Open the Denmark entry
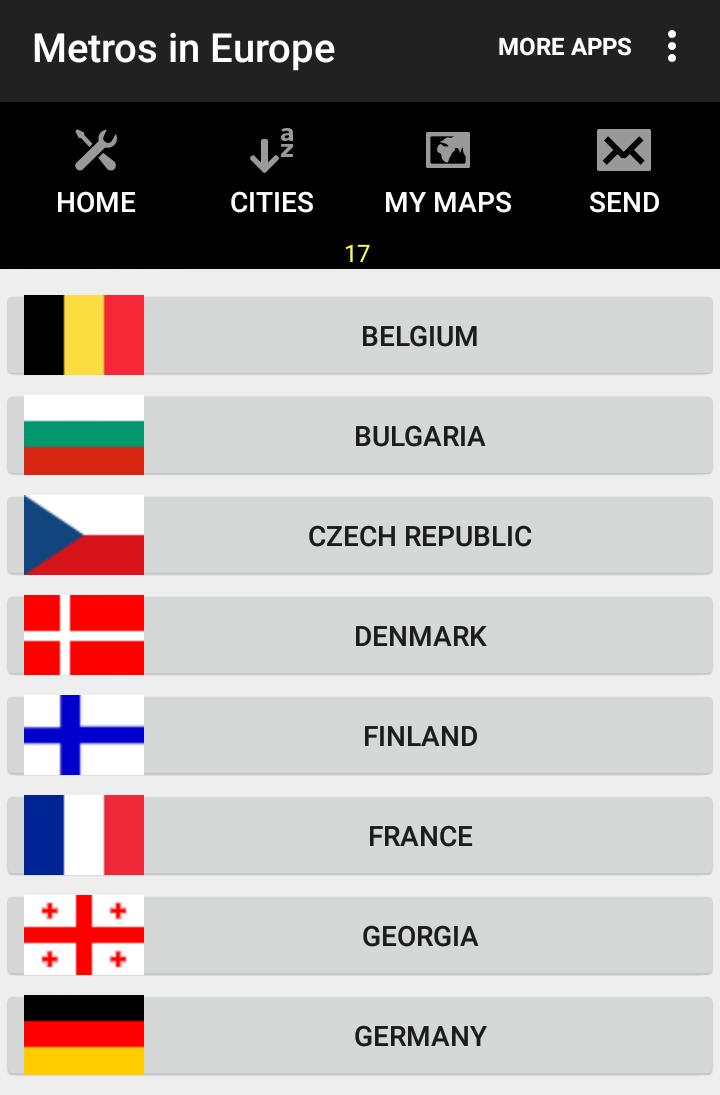 click(x=360, y=636)
